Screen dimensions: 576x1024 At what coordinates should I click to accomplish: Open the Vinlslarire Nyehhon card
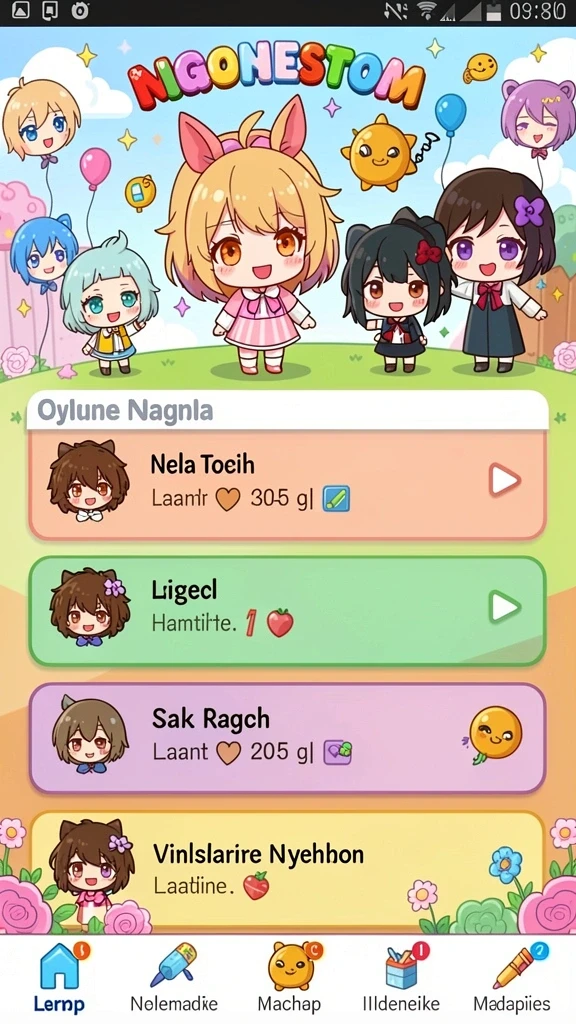click(287, 872)
